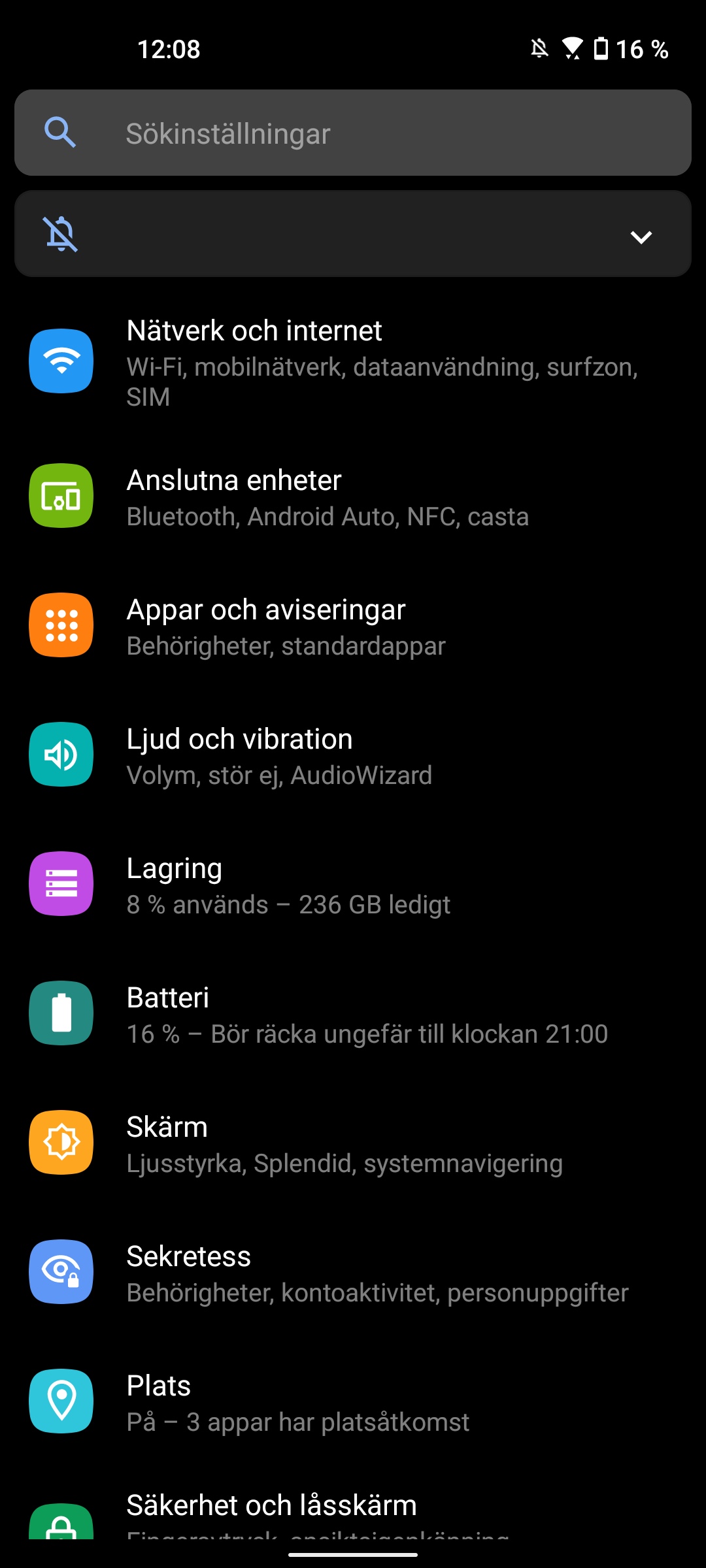
Task: Expand the muted notifications suggestion card
Action: (x=641, y=237)
